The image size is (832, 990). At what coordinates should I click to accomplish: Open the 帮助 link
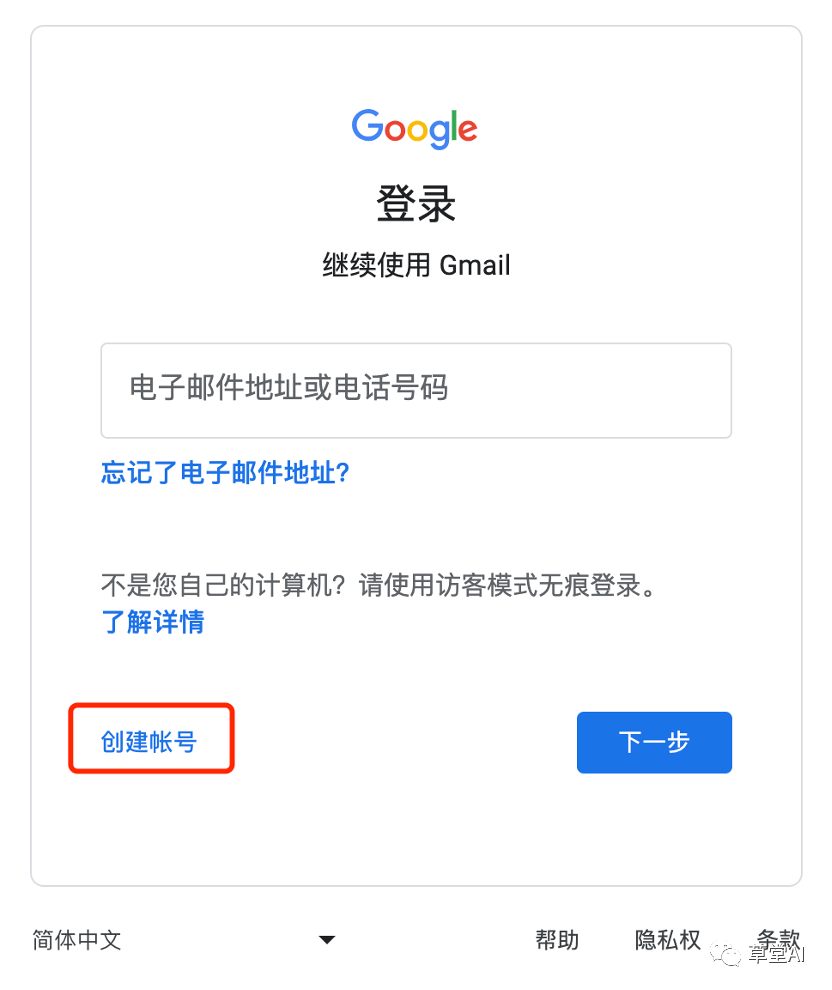[x=557, y=940]
